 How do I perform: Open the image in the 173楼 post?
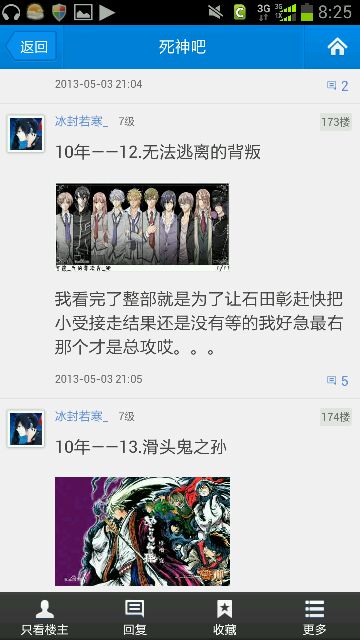142,227
